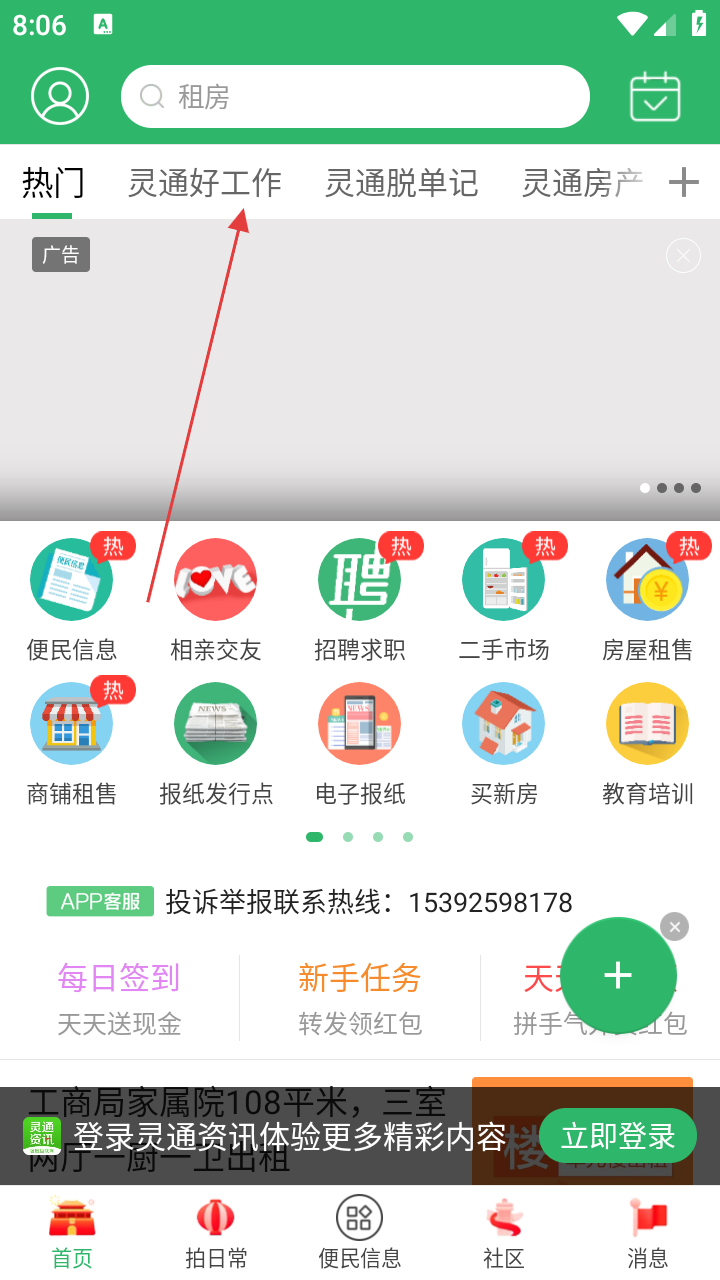Switch to the 拍日常 bottom tab
The width and height of the screenshot is (720, 1280).
[x=216, y=1234]
